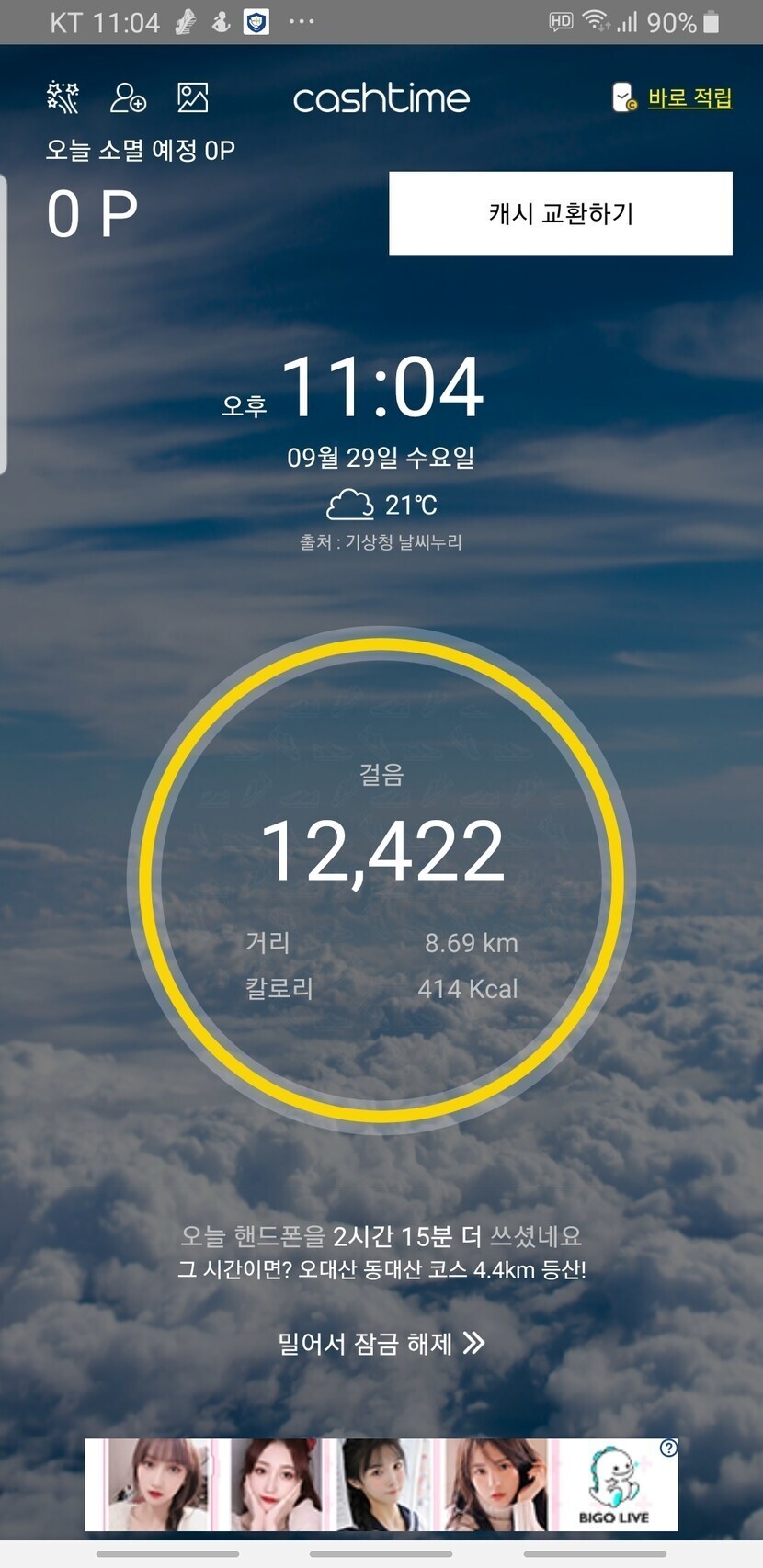Image resolution: width=763 pixels, height=1568 pixels.
Task: Open the step count circle details
Action: point(381,878)
